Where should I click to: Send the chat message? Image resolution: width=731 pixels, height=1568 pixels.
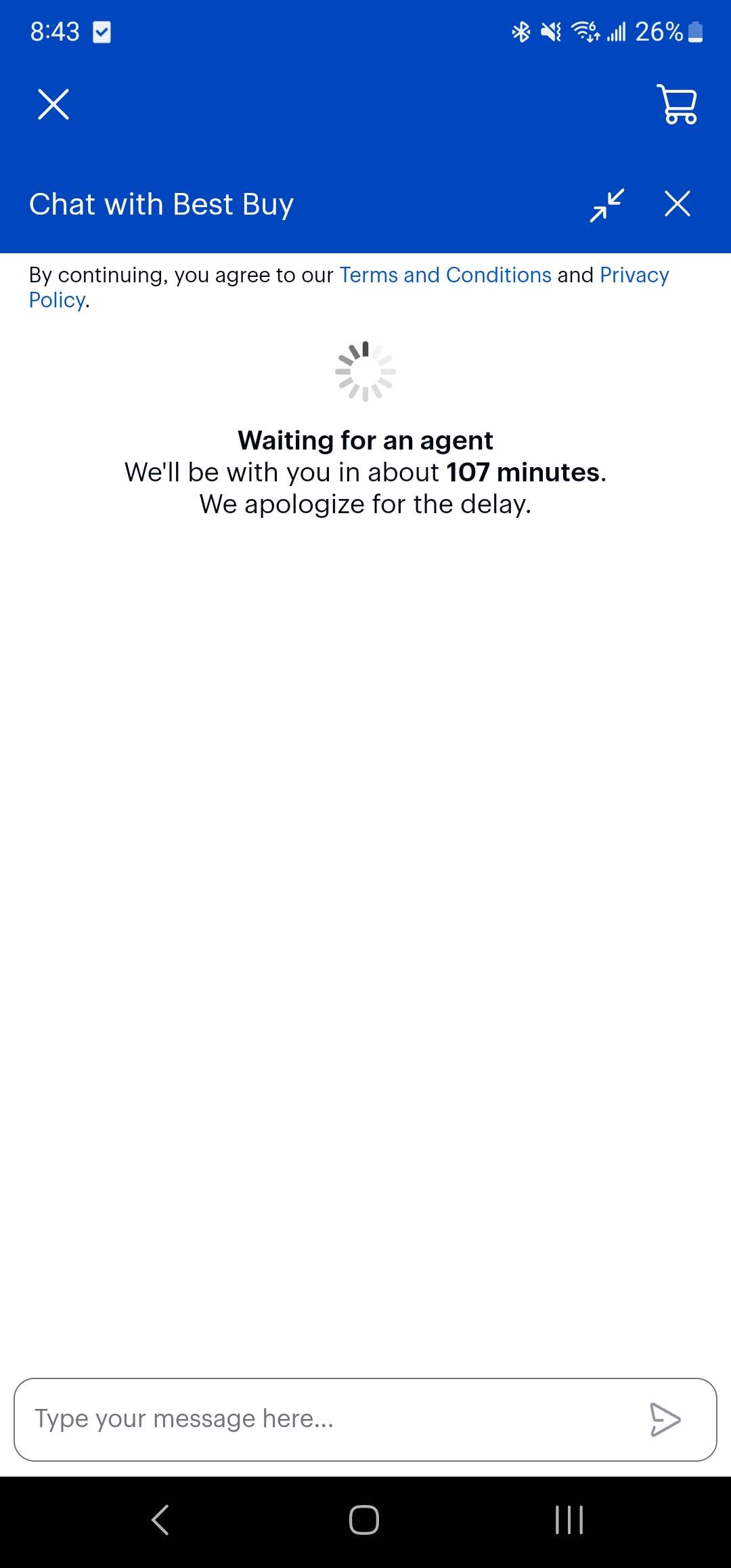click(x=665, y=1419)
